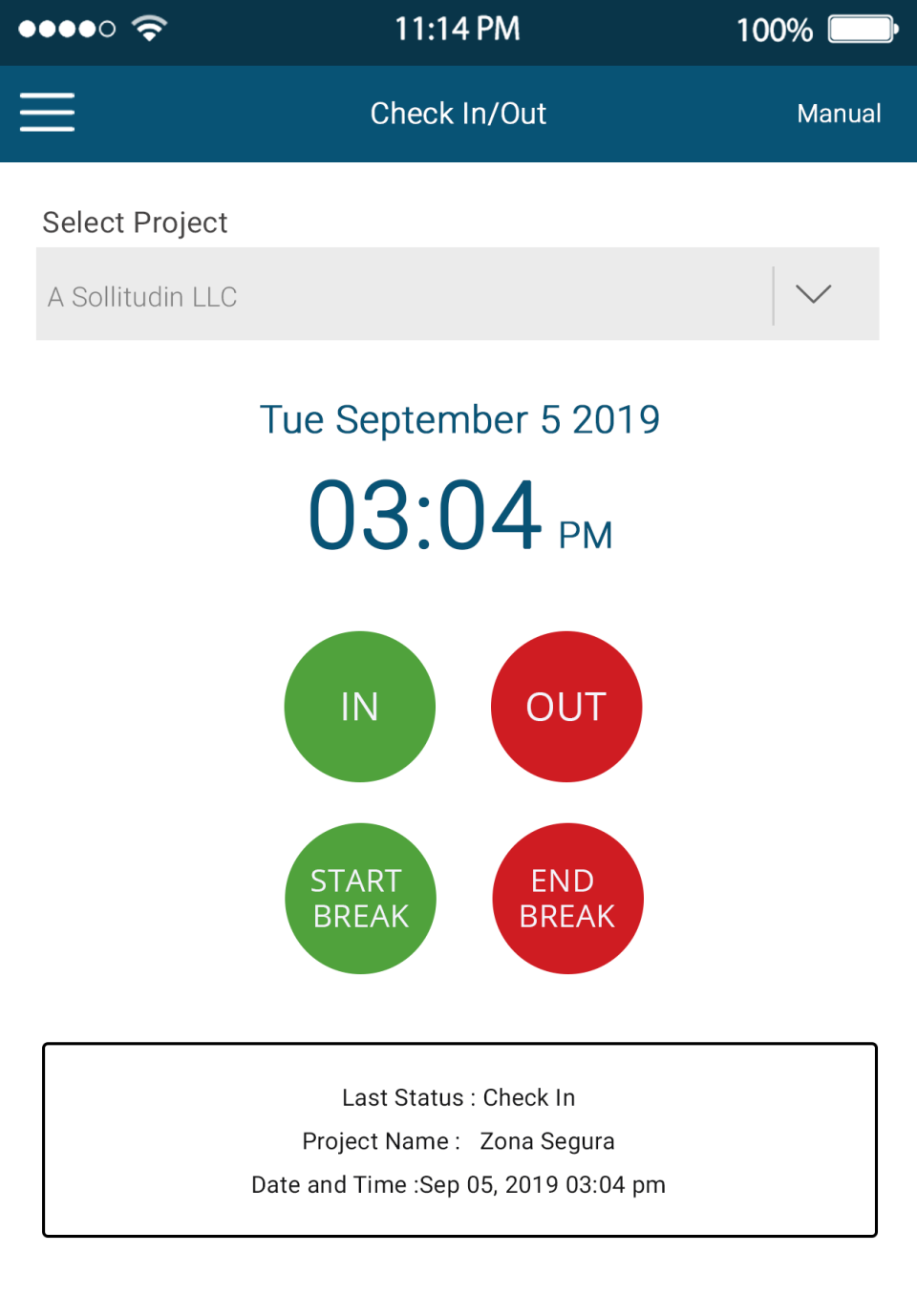Tap the Zona Segura project name text
Viewport: 917px width, 1316px height.
pos(547,1140)
